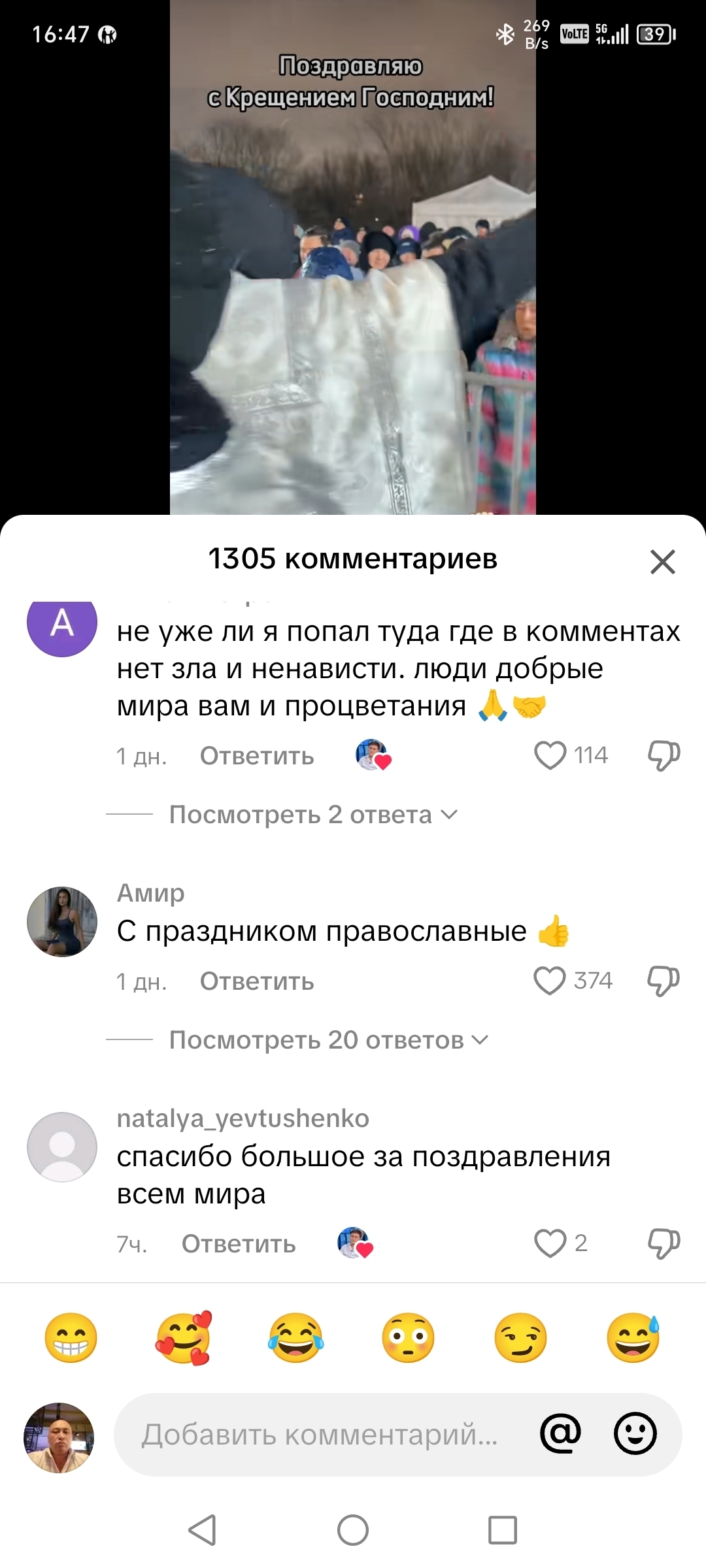The width and height of the screenshot is (706, 1568).
Task: Tap the Добавить комментарий field
Action: click(320, 1435)
